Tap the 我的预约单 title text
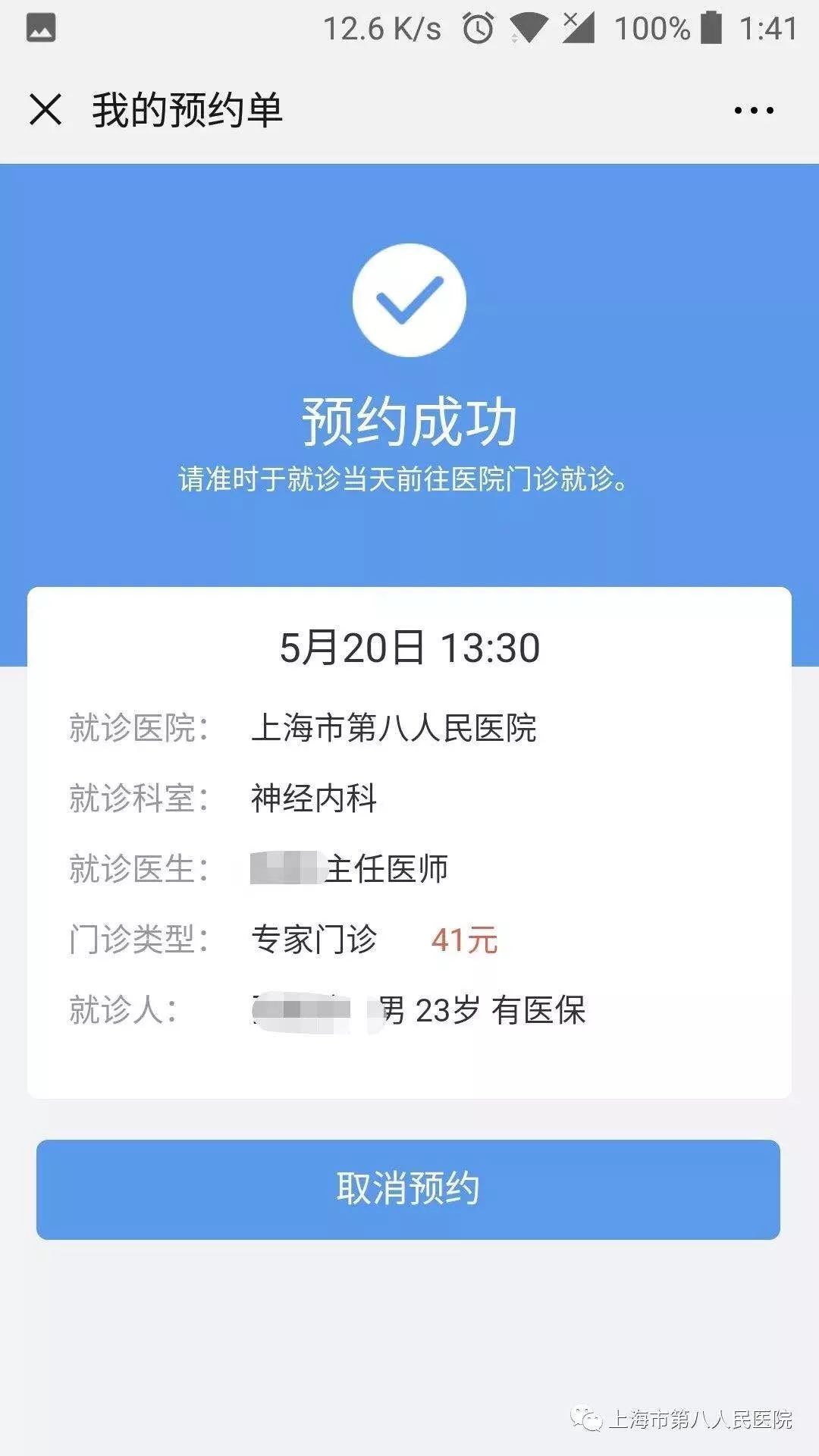The height and width of the screenshot is (1456, 819). pyautogui.click(x=187, y=111)
